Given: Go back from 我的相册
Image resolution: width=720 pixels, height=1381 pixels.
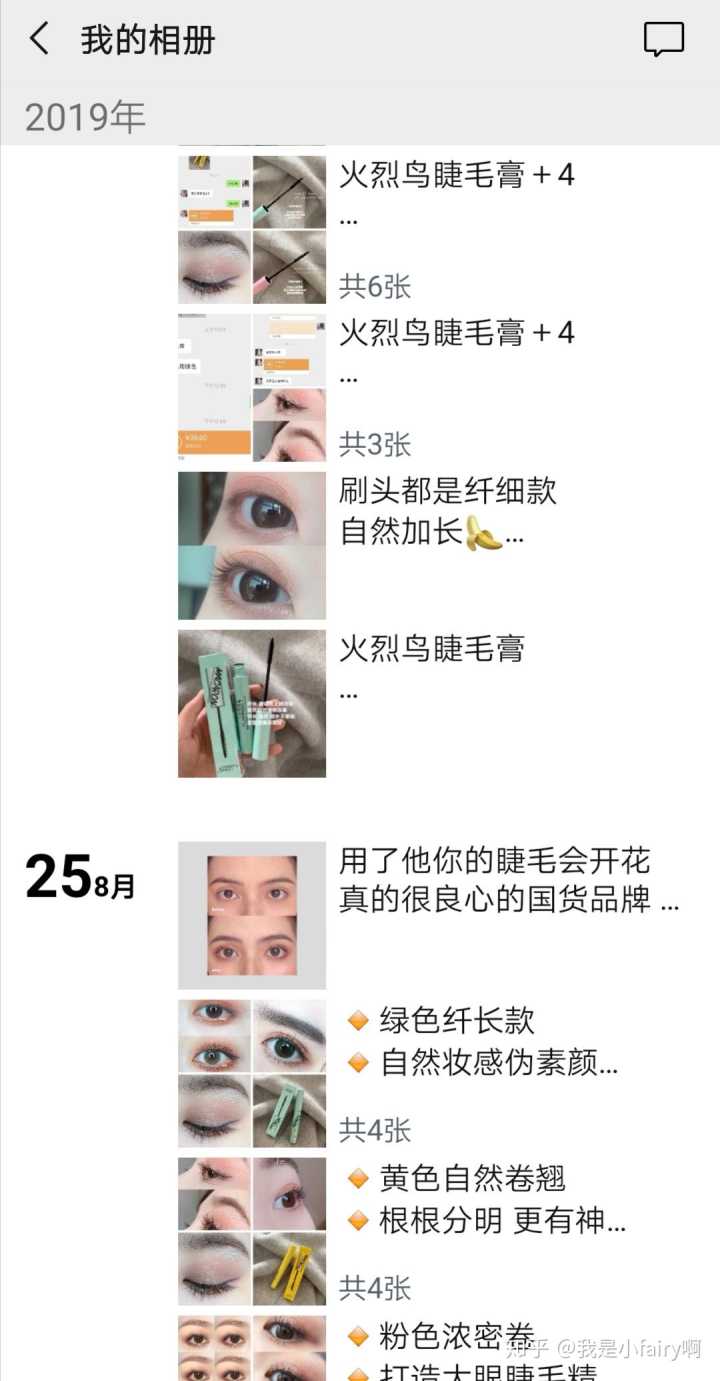Looking at the screenshot, I should (x=39, y=40).
